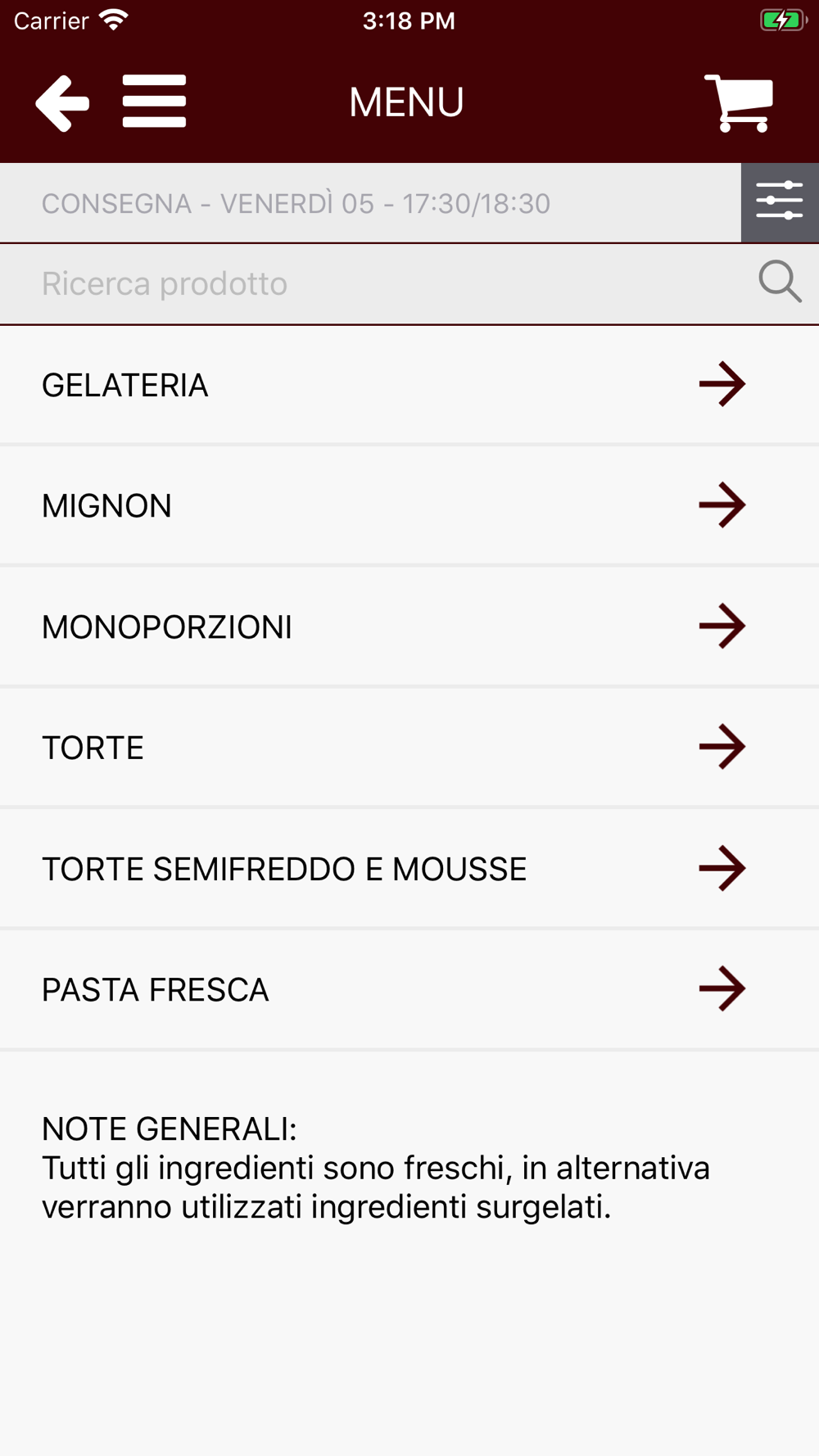Viewport: 819px width, 1456px height.
Task: Open the hamburger drawer menu
Action: 154,102
